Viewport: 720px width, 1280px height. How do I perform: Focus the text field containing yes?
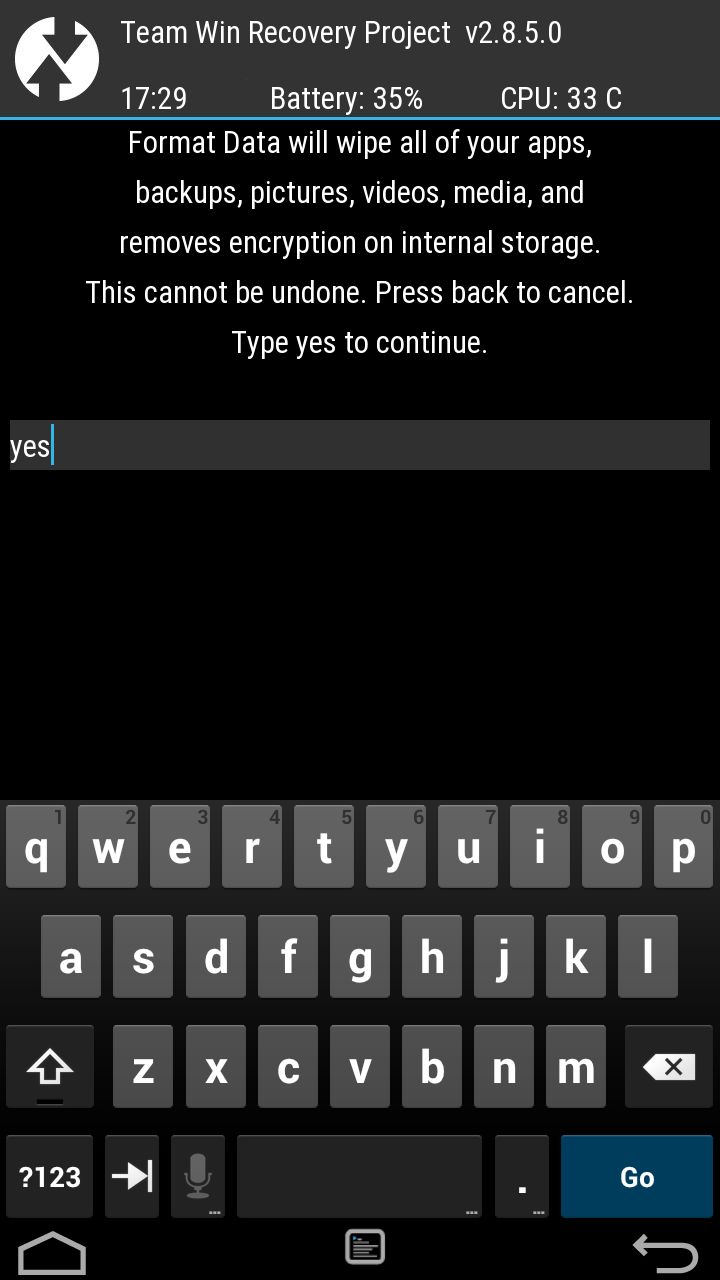coord(360,445)
